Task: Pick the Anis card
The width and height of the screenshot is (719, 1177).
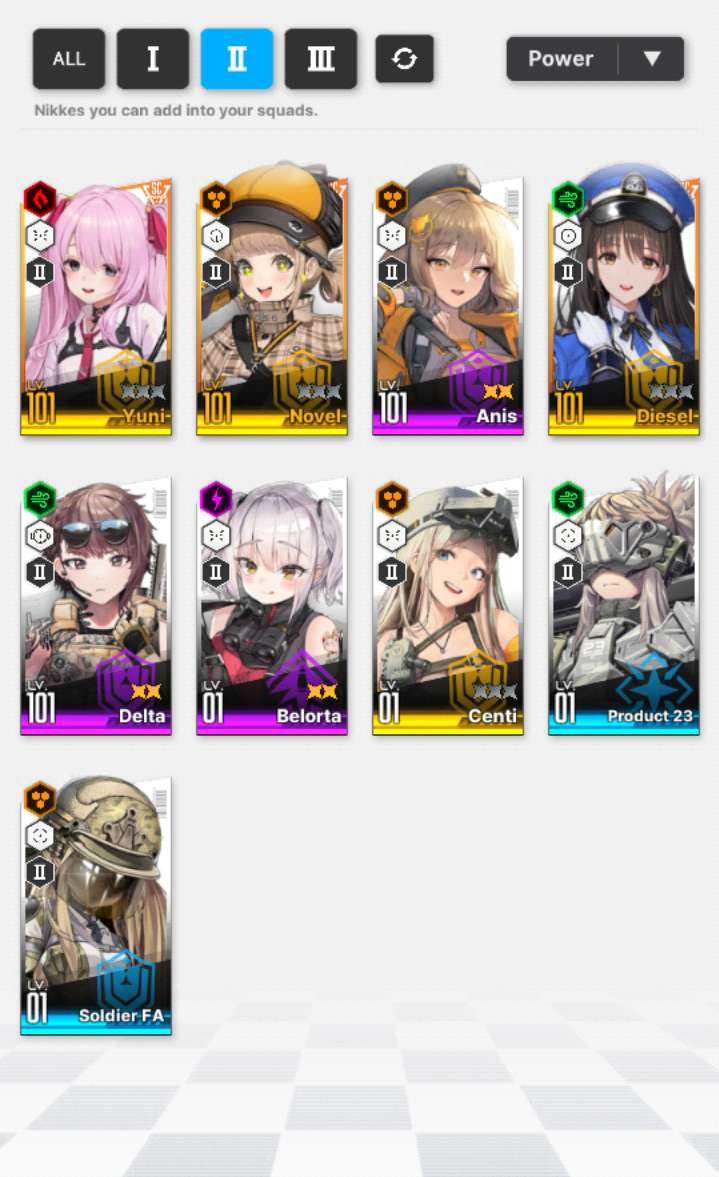Action: point(448,306)
